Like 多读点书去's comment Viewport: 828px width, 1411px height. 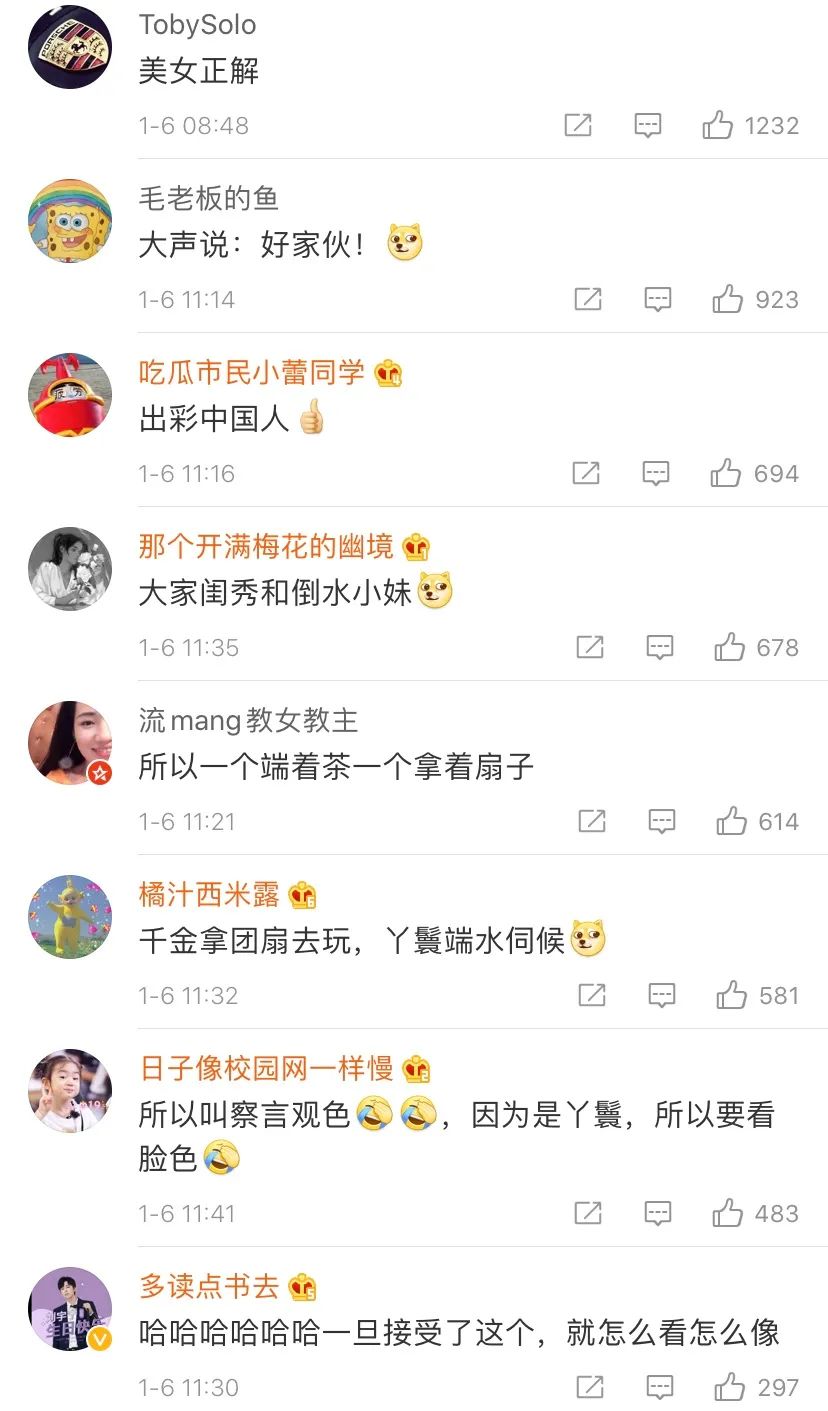coord(729,1387)
